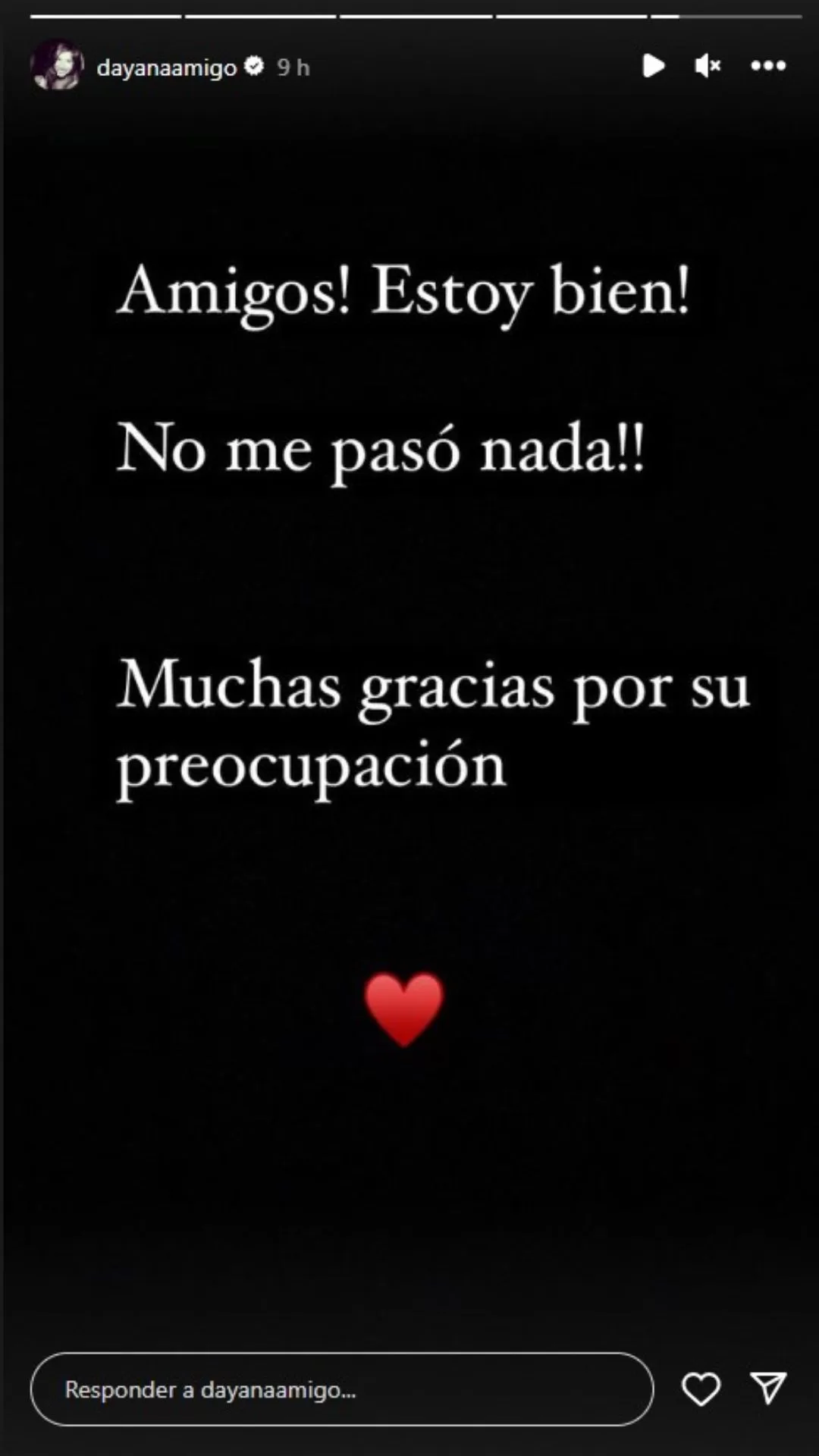Unmute the story sound
The height and width of the screenshot is (1456, 819).
(x=708, y=66)
